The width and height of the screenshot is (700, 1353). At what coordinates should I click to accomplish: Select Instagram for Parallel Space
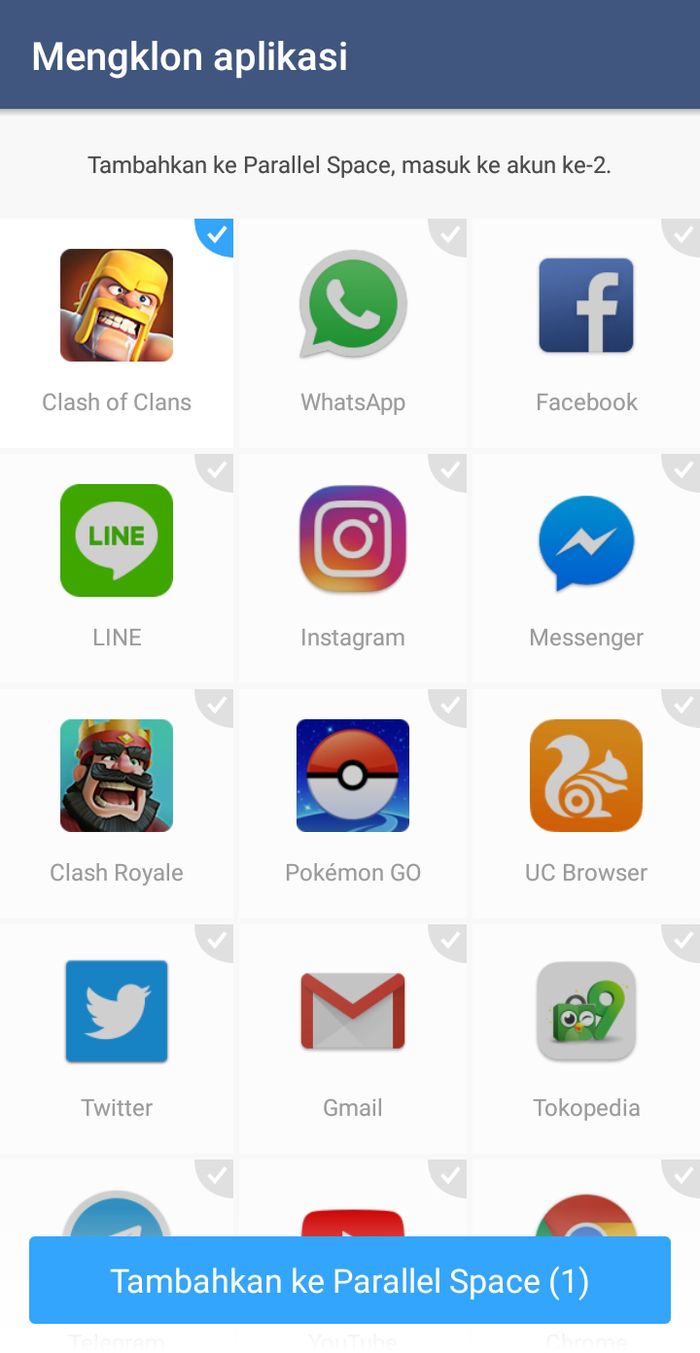352,567
